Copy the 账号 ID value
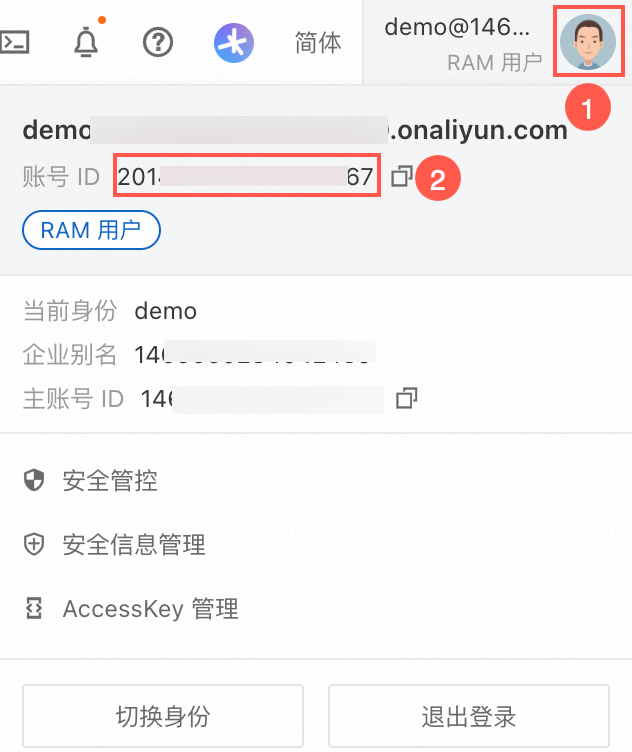 (401, 177)
